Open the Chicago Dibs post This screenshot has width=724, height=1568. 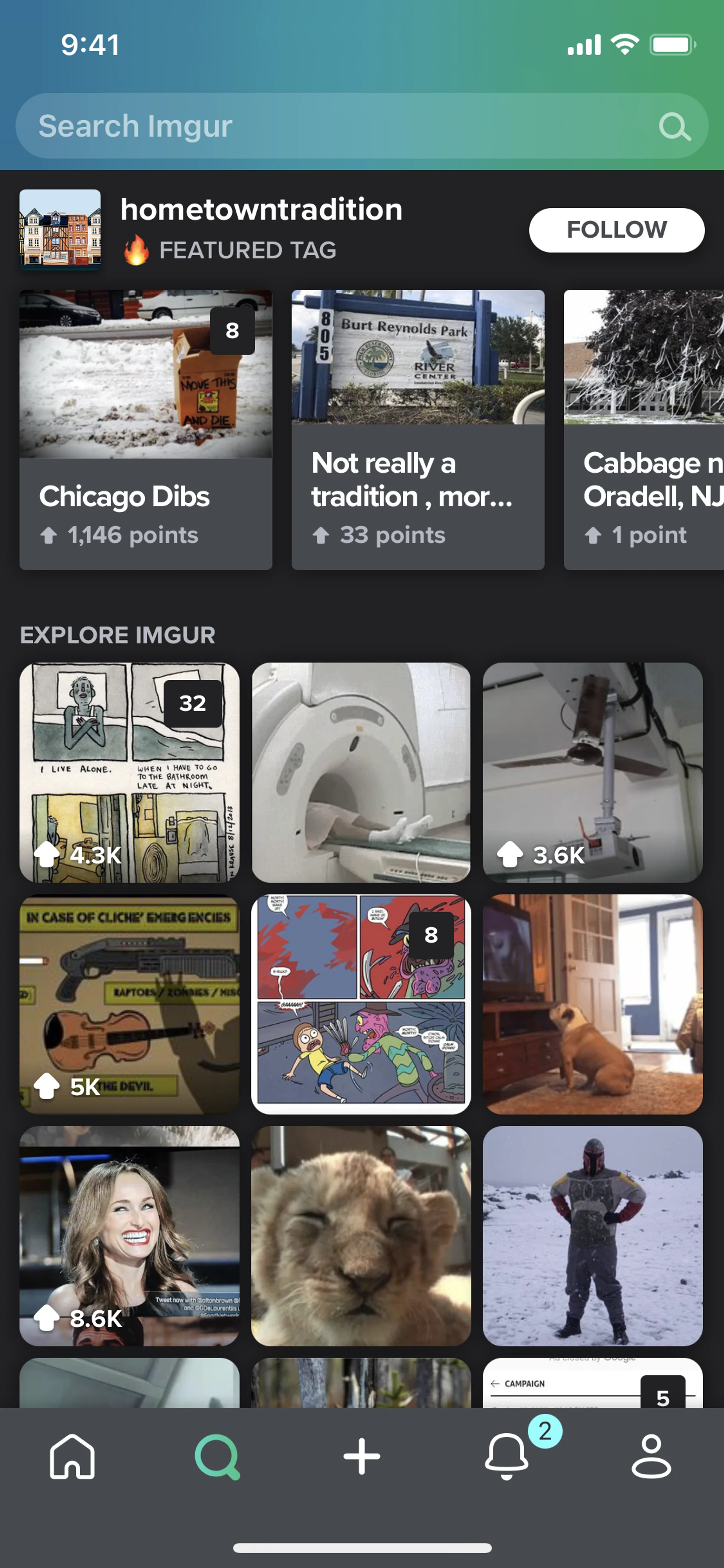(x=146, y=429)
